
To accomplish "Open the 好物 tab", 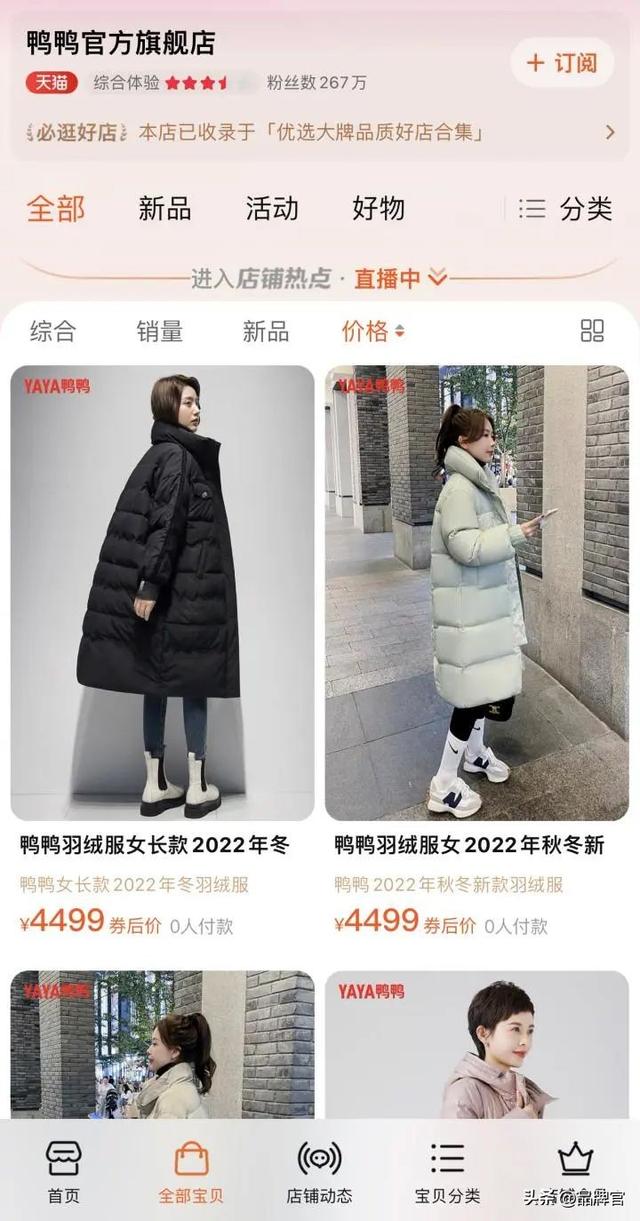I will (x=379, y=208).
